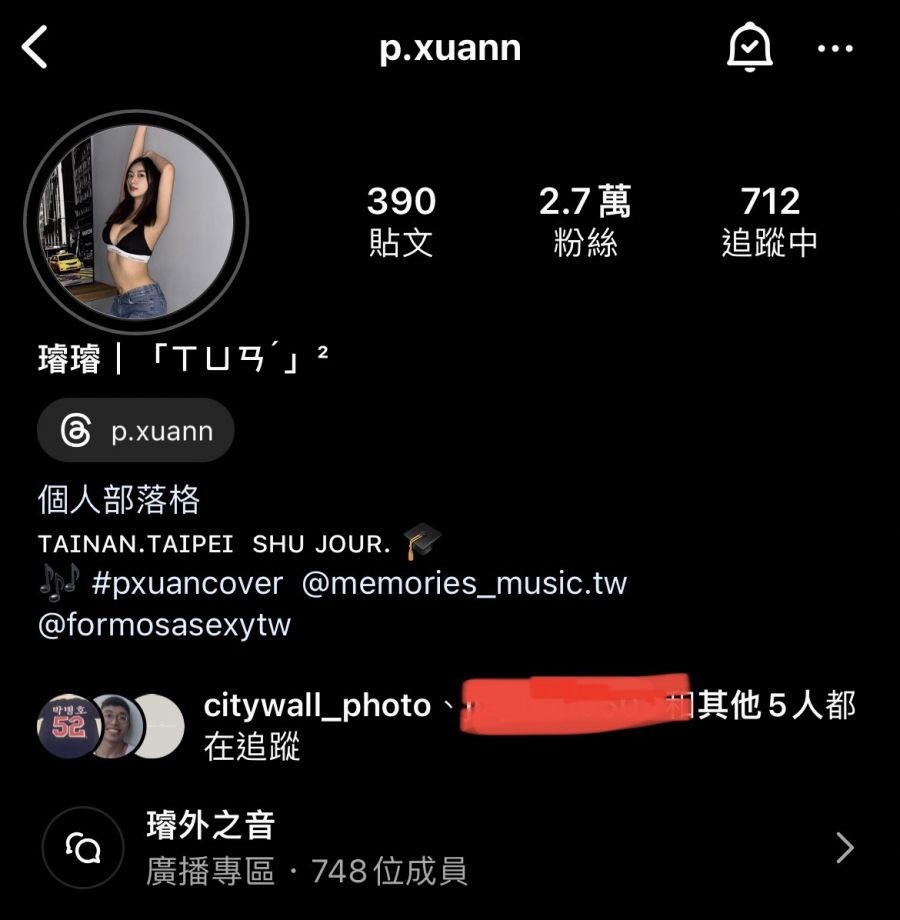
Task: View the 712 追蹤中 following list
Action: click(x=770, y=221)
